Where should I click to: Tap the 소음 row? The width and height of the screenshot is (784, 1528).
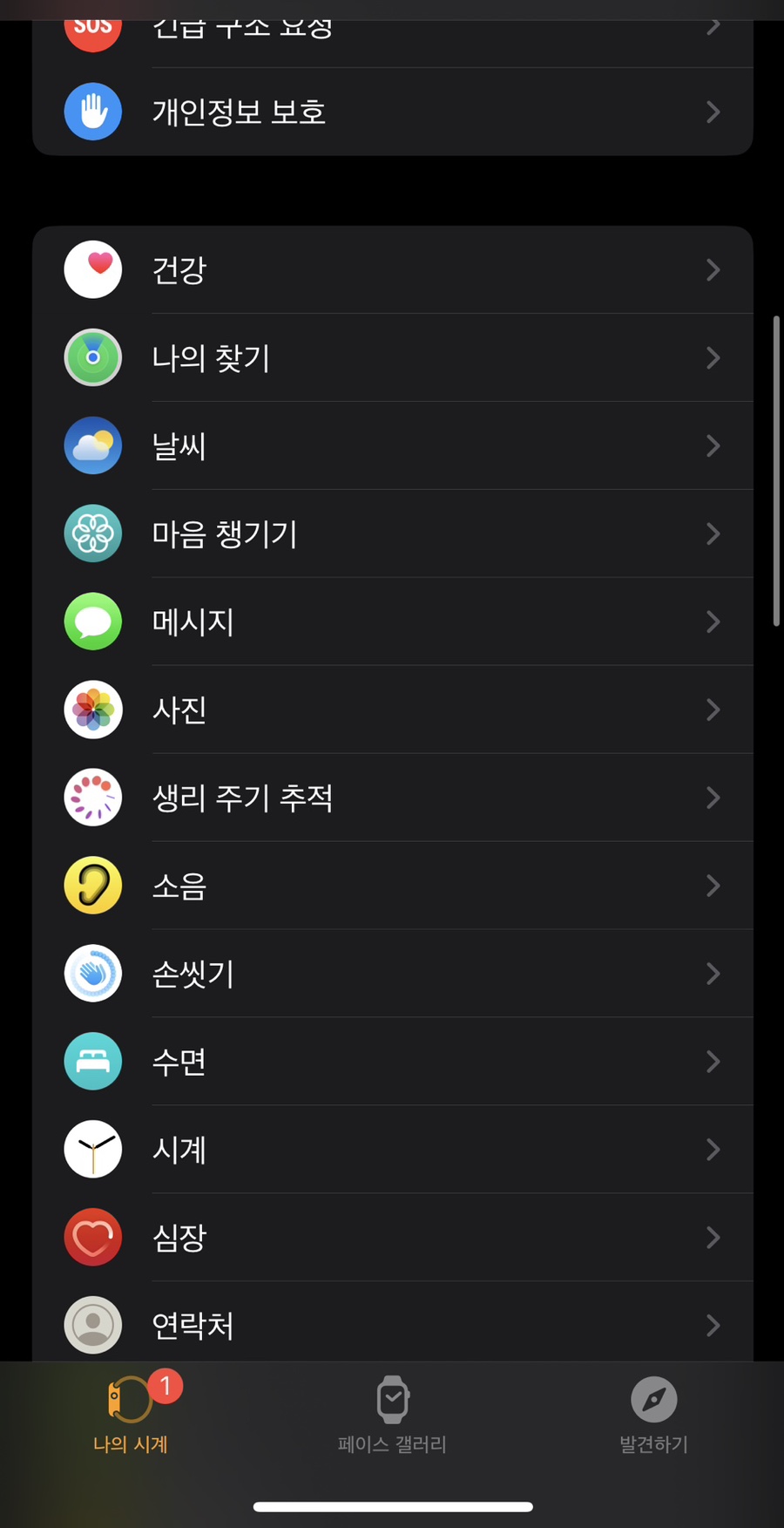pos(392,886)
